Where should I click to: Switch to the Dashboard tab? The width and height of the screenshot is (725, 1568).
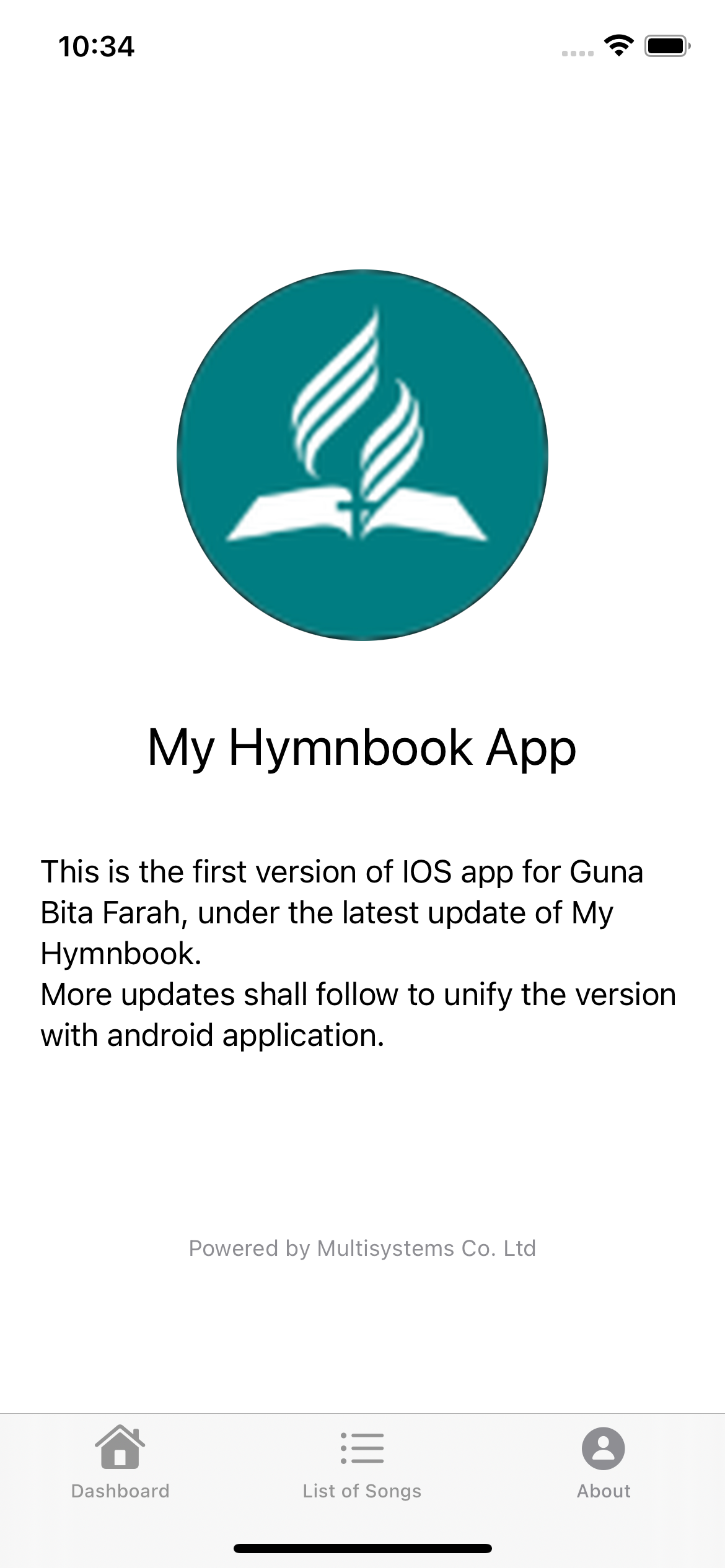[x=120, y=1462]
